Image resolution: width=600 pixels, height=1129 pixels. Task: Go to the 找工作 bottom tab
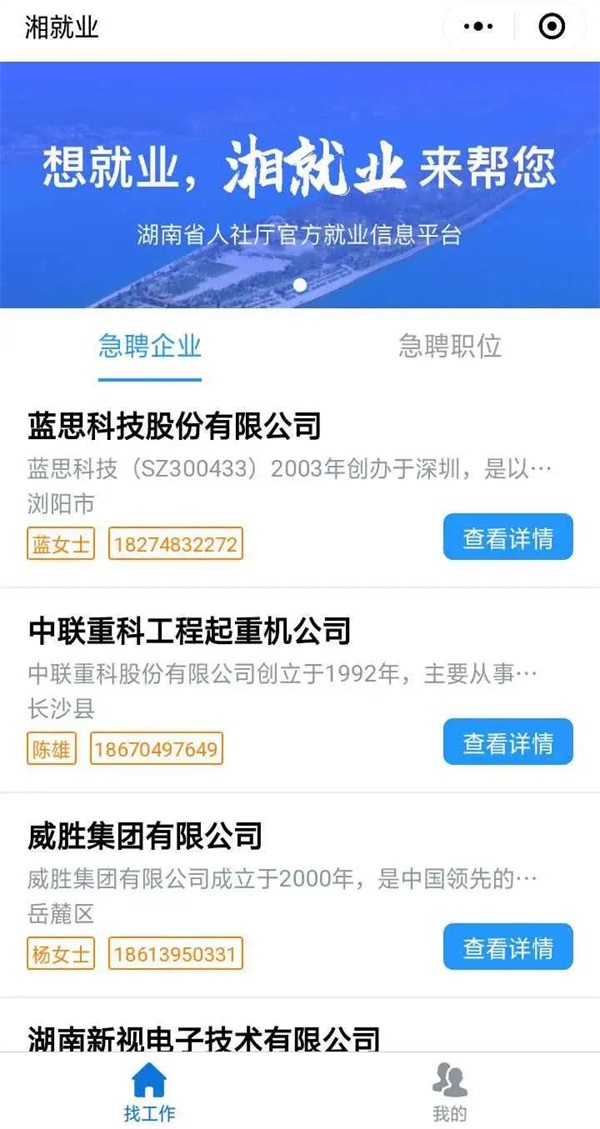(149, 1092)
